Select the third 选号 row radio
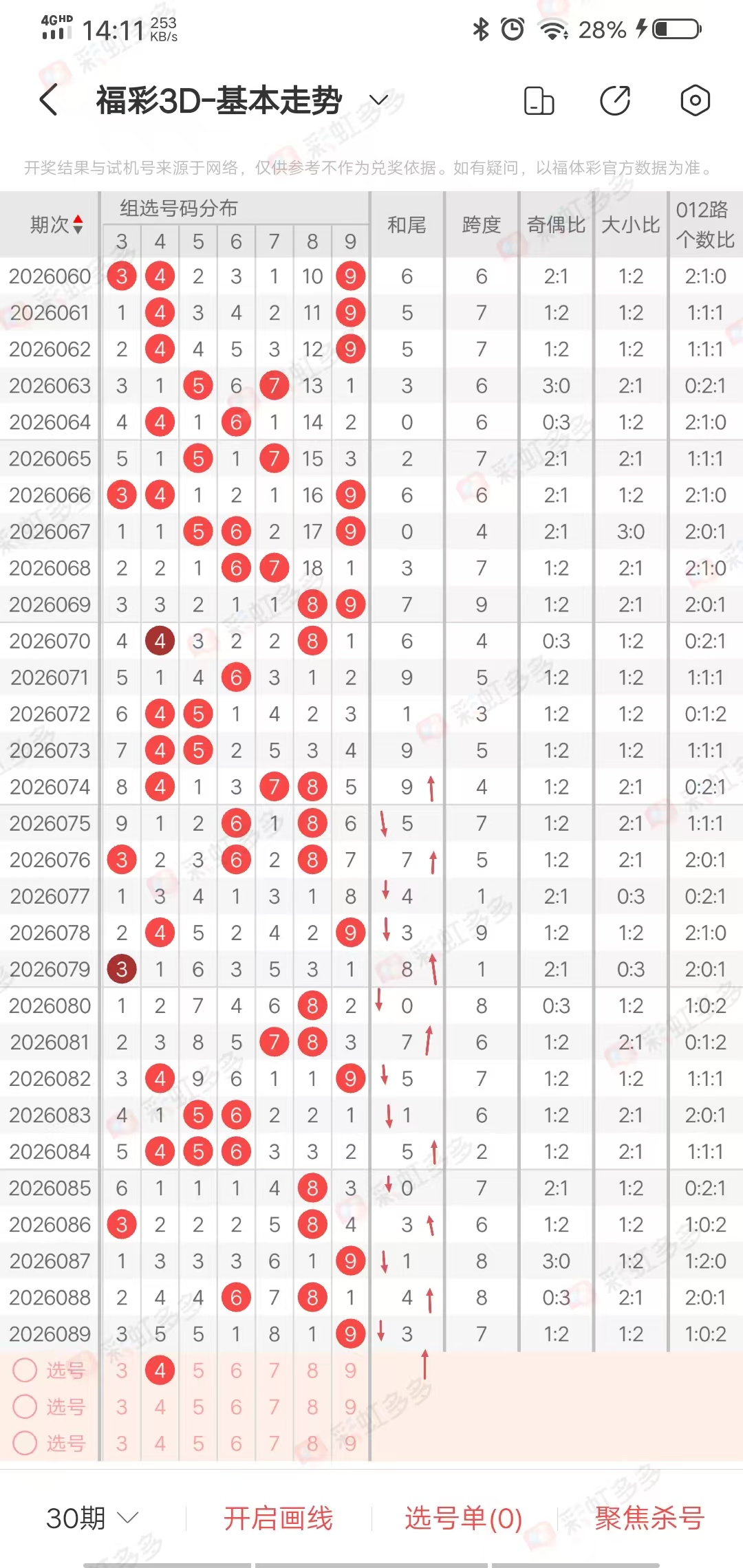 coord(25,1442)
